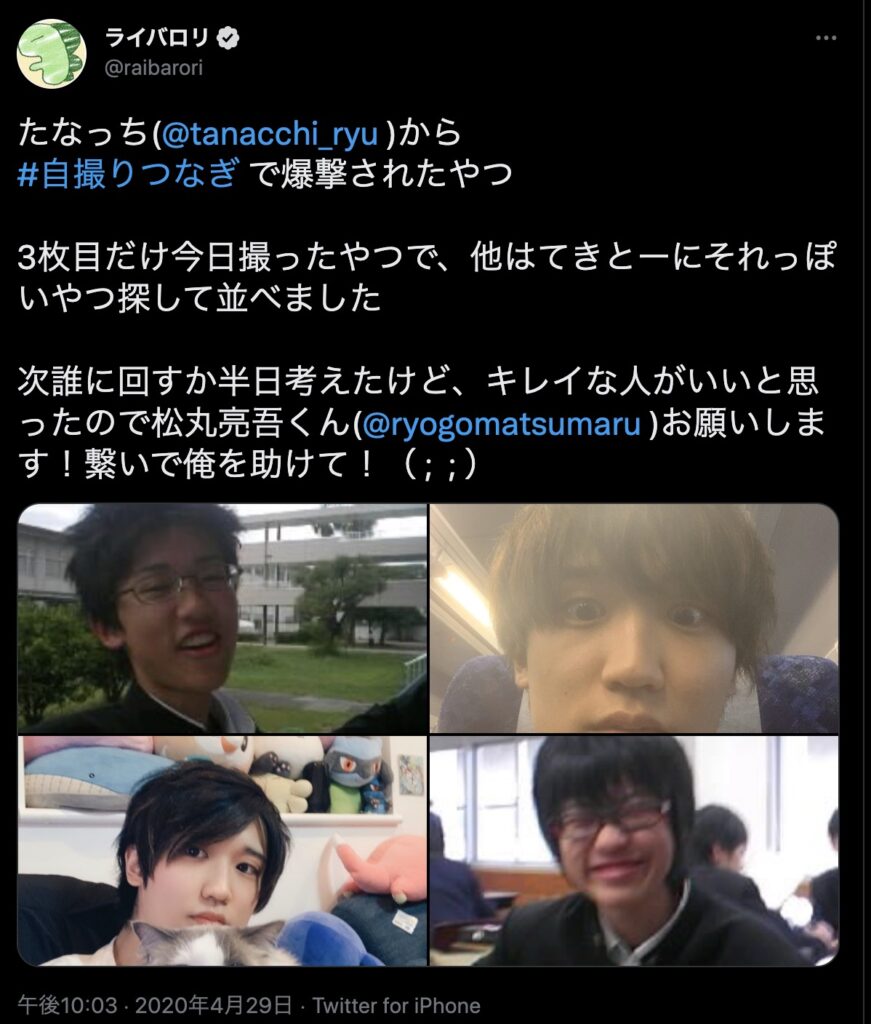This screenshot has width=871, height=1024.
Task: Open the tweet's overflow menu
Action: 826,39
